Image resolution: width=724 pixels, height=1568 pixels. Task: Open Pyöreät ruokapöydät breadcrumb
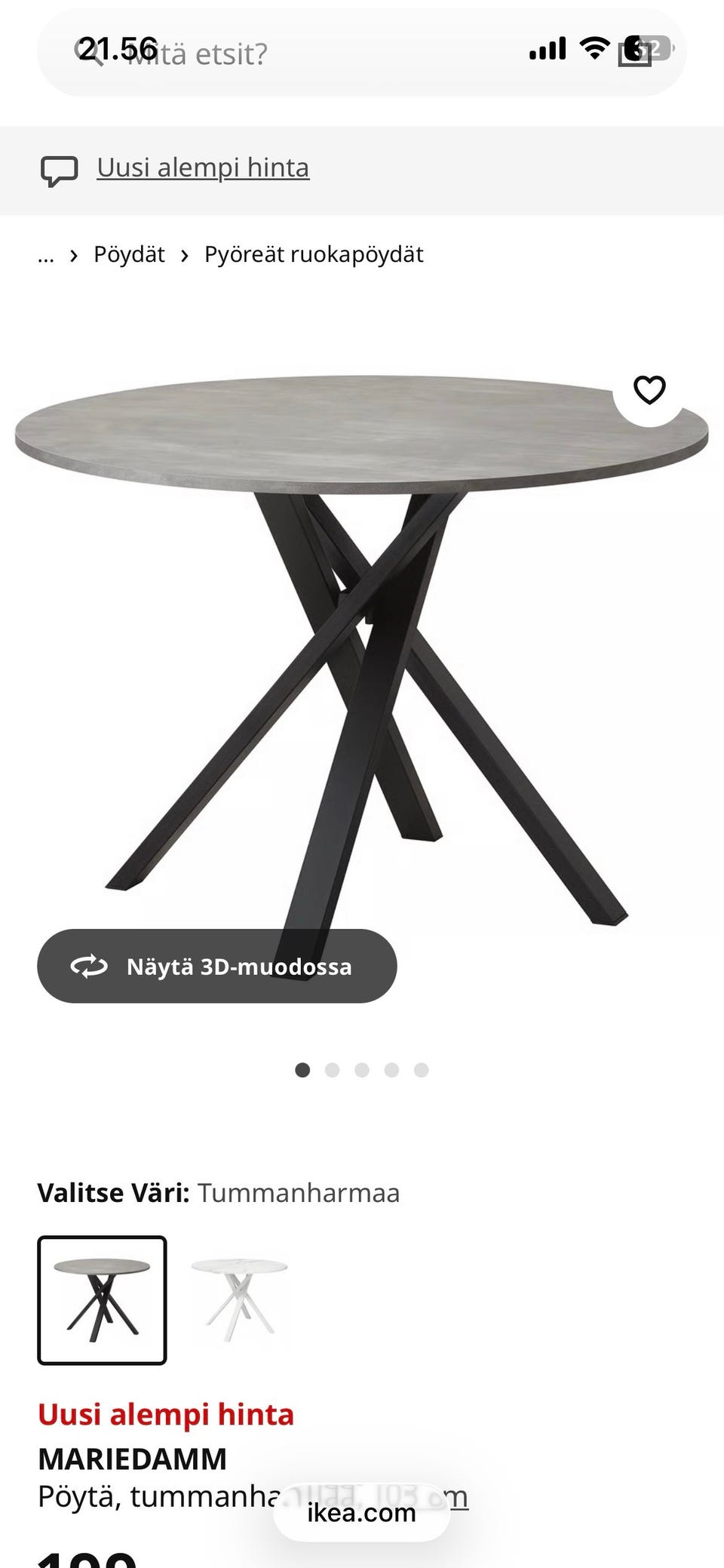coord(314,254)
